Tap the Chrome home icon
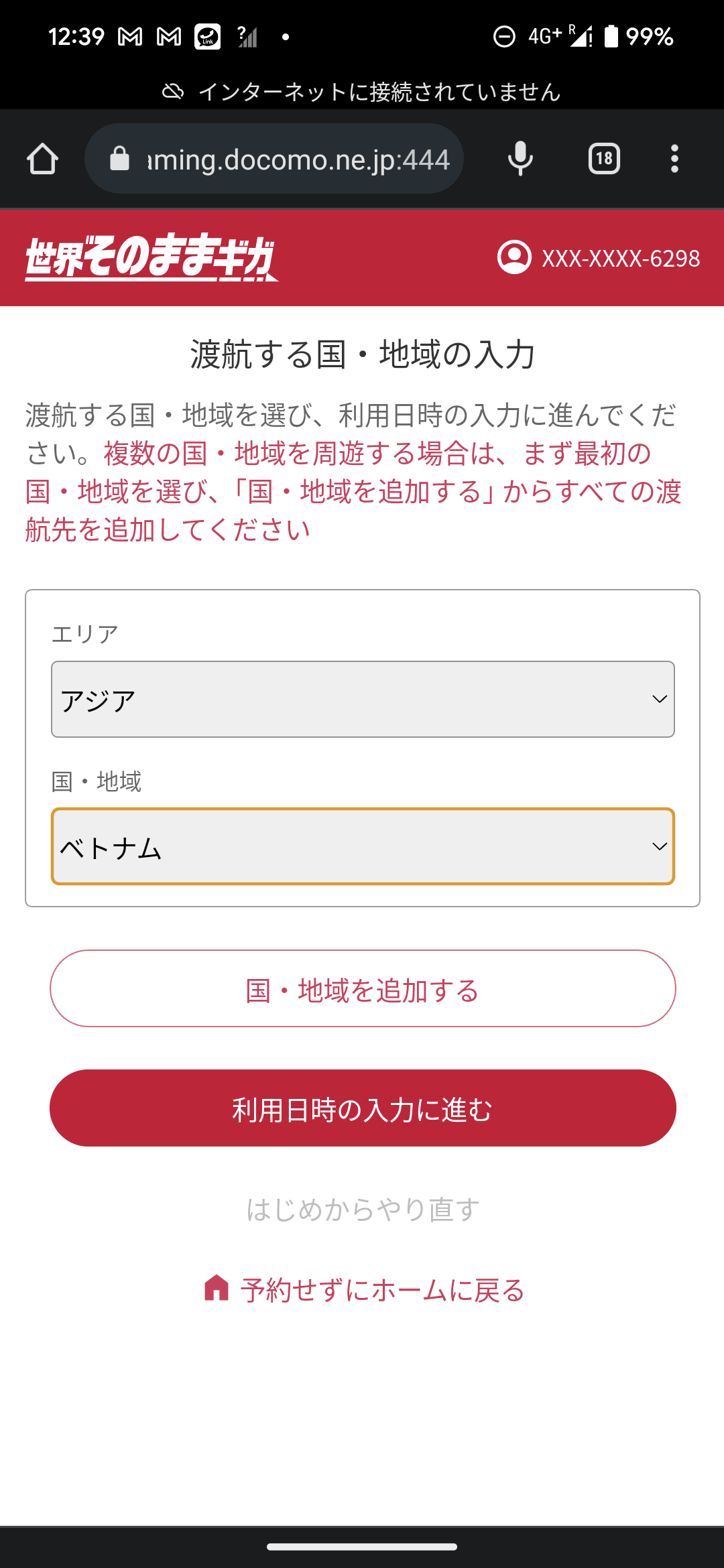Screen dimensions: 724x1568 pyautogui.click(x=42, y=158)
